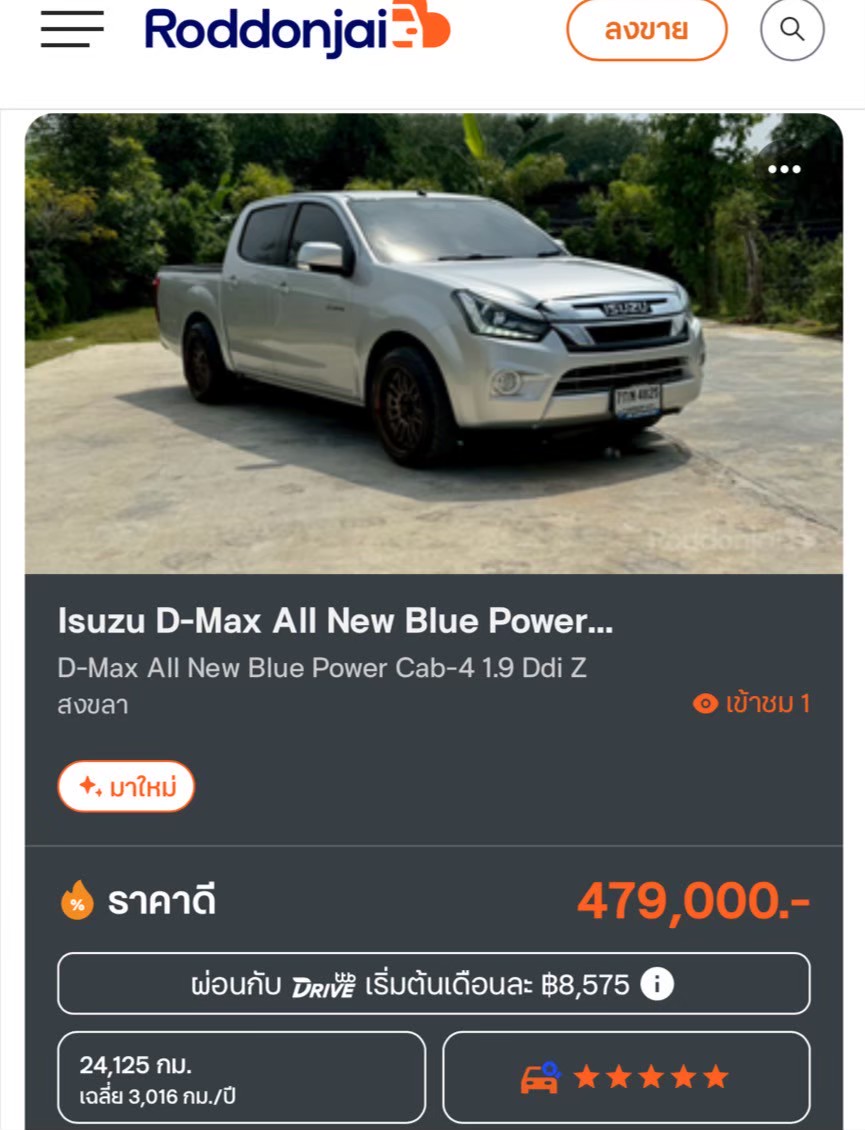Open the hamburger menu
Screen dimensions: 865x1130
(72, 29)
